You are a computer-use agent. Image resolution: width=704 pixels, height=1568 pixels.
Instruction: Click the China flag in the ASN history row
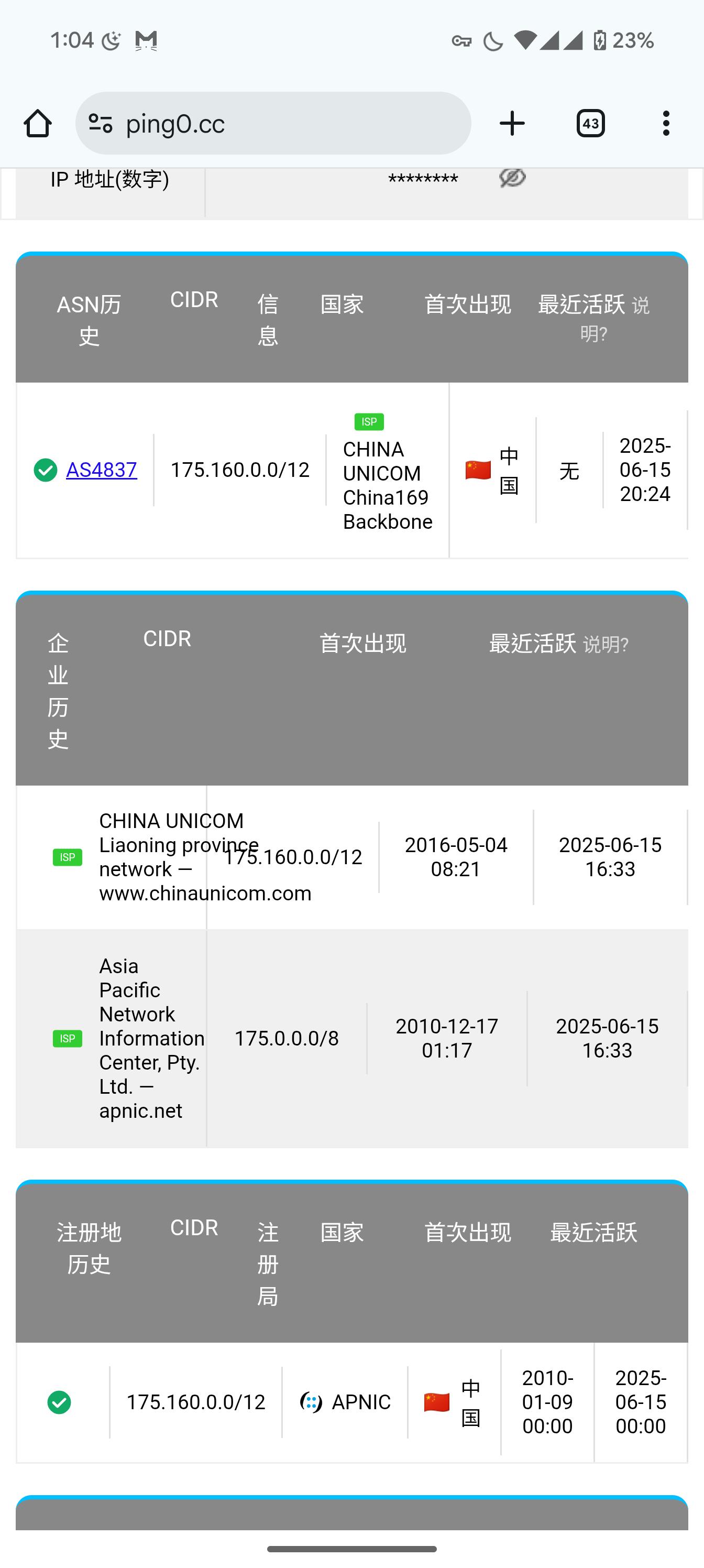[478, 470]
